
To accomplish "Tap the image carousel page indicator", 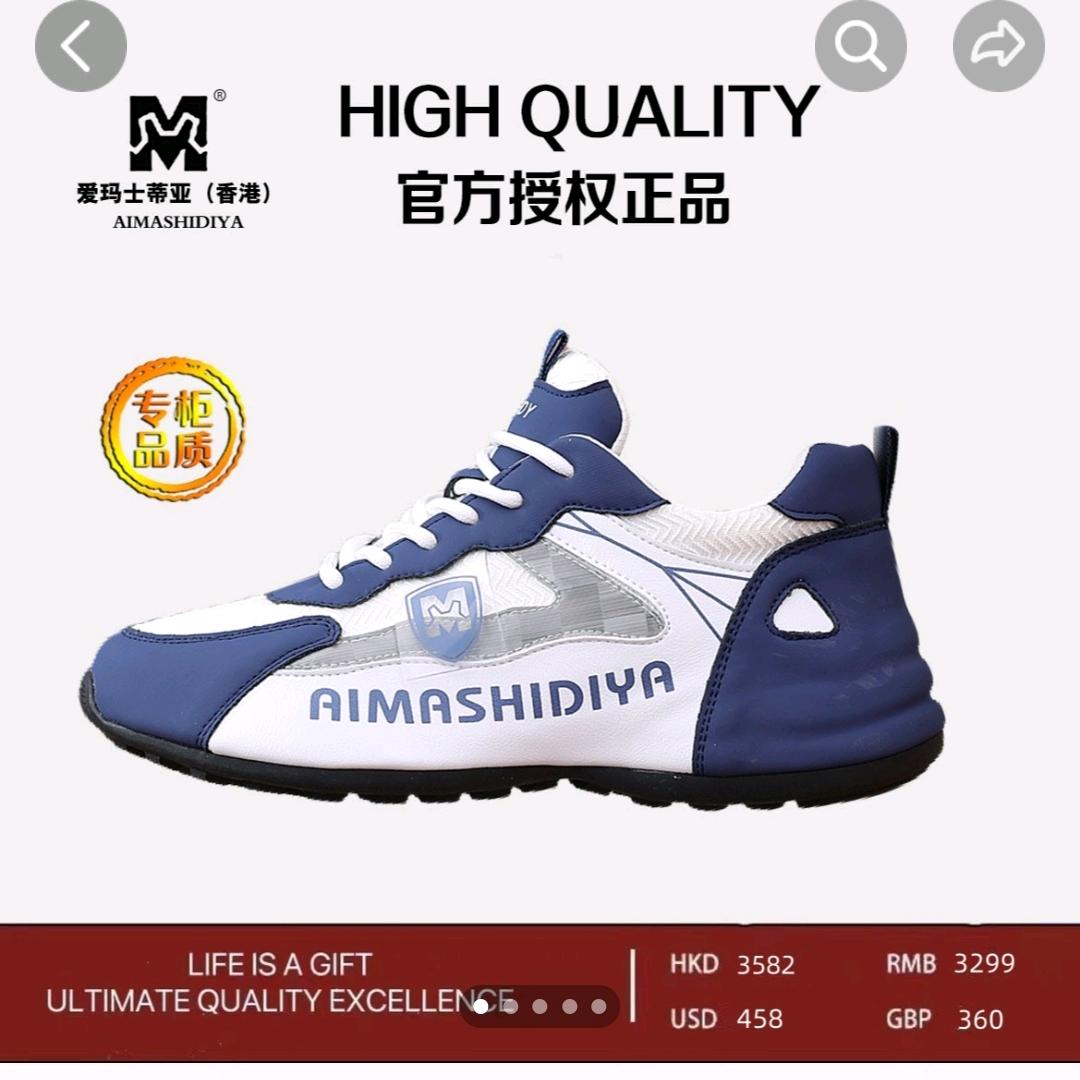I will [540, 1006].
